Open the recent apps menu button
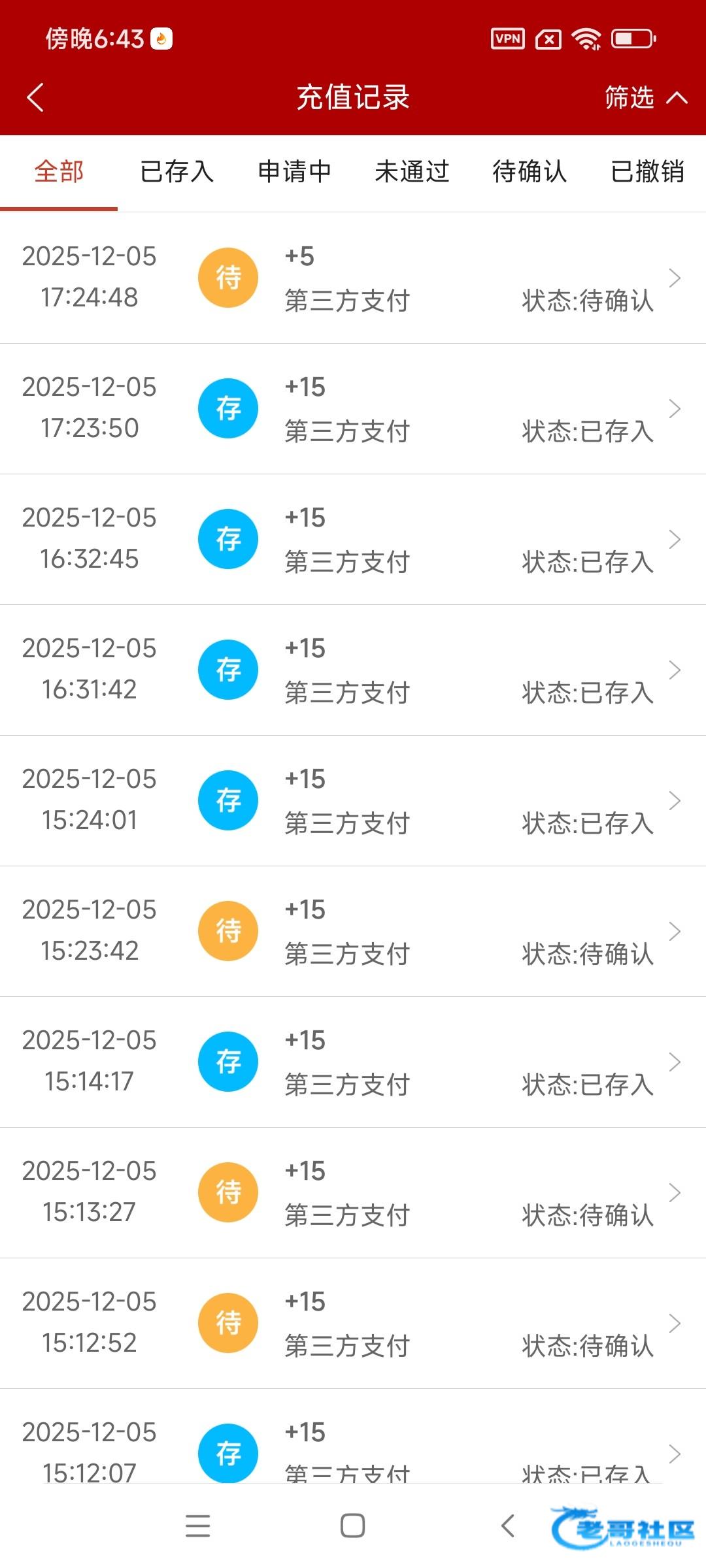Screen dimensions: 706x1568 (197, 1526)
